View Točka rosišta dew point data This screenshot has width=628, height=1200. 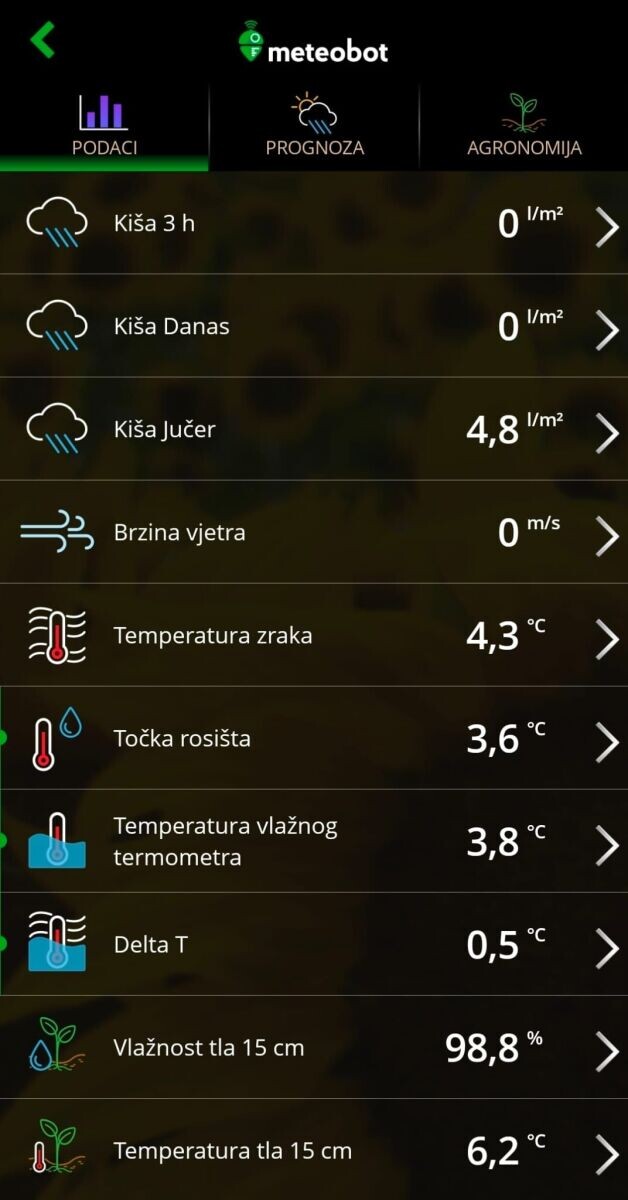pyautogui.click(x=314, y=739)
